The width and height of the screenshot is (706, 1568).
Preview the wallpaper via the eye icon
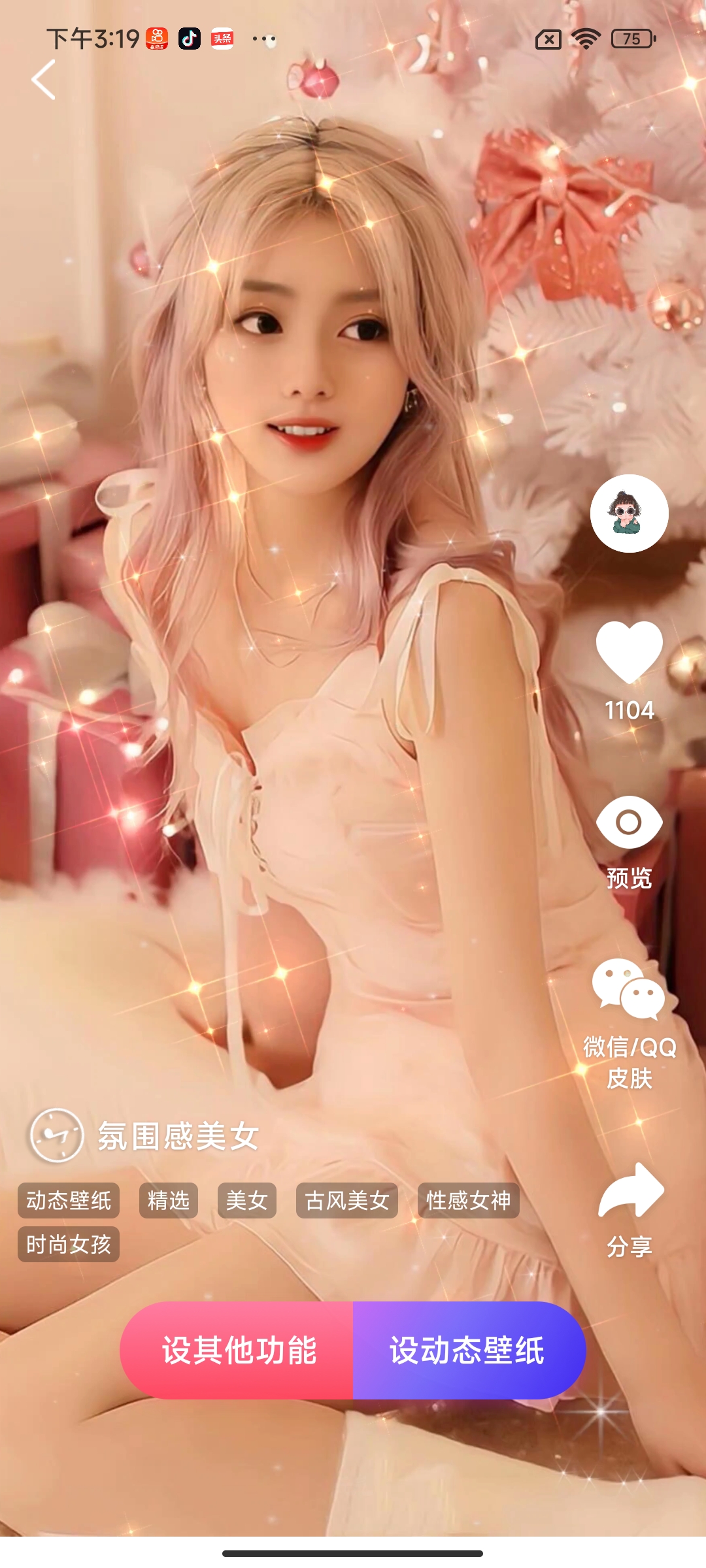coord(629,823)
